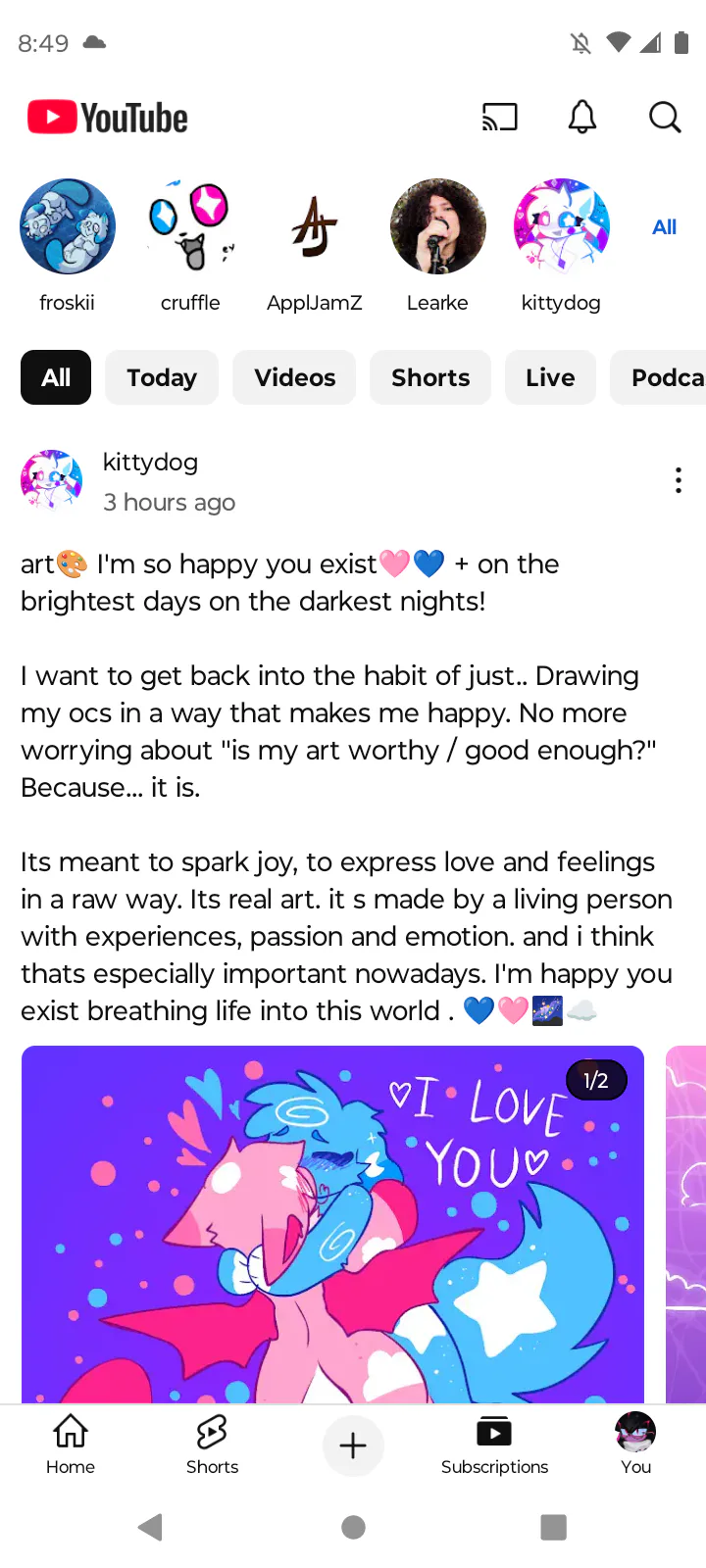Filter feed by Today chip
The width and height of the screenshot is (706, 1568).
click(162, 377)
